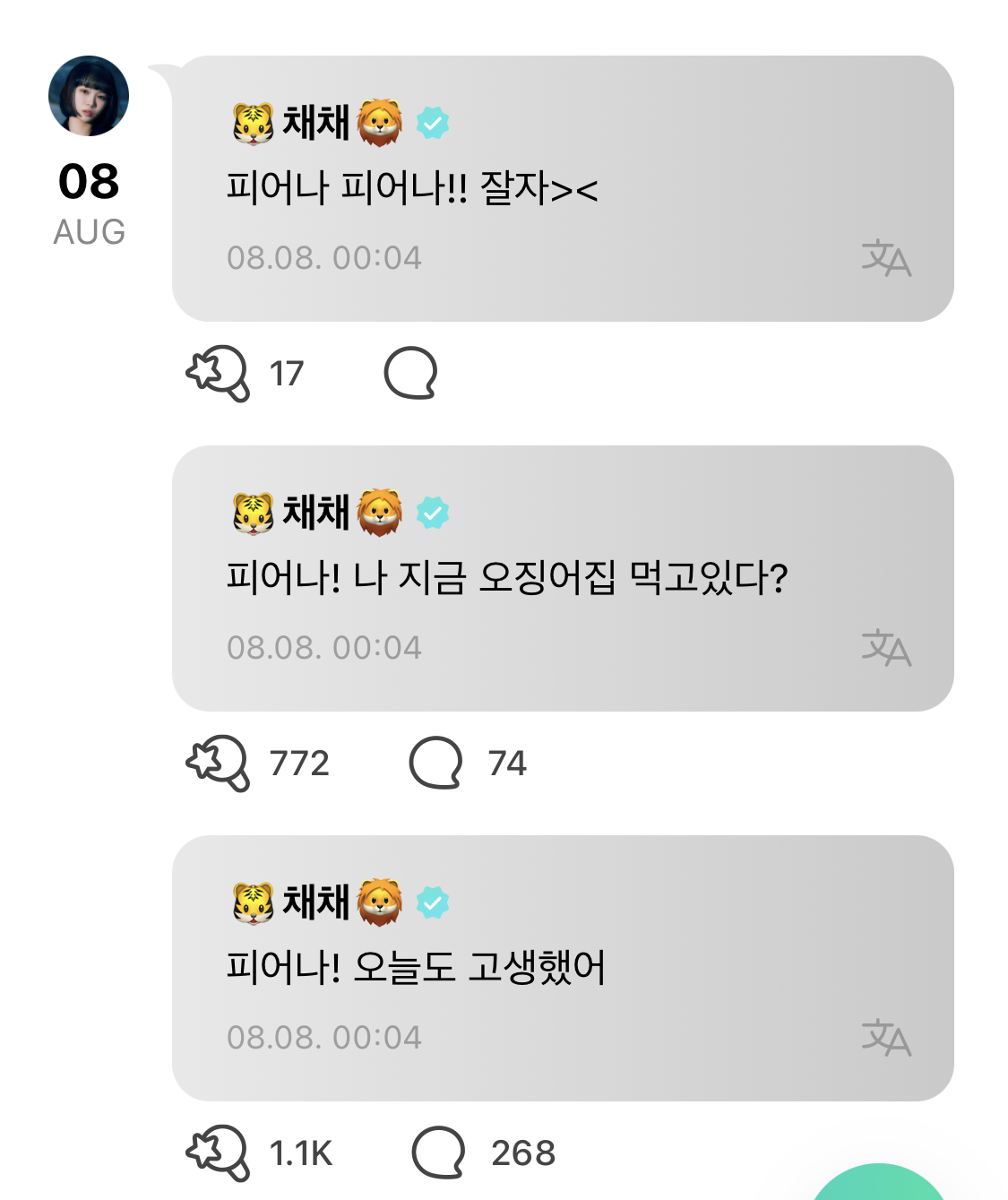Like the first message using the star icon

[x=218, y=373]
